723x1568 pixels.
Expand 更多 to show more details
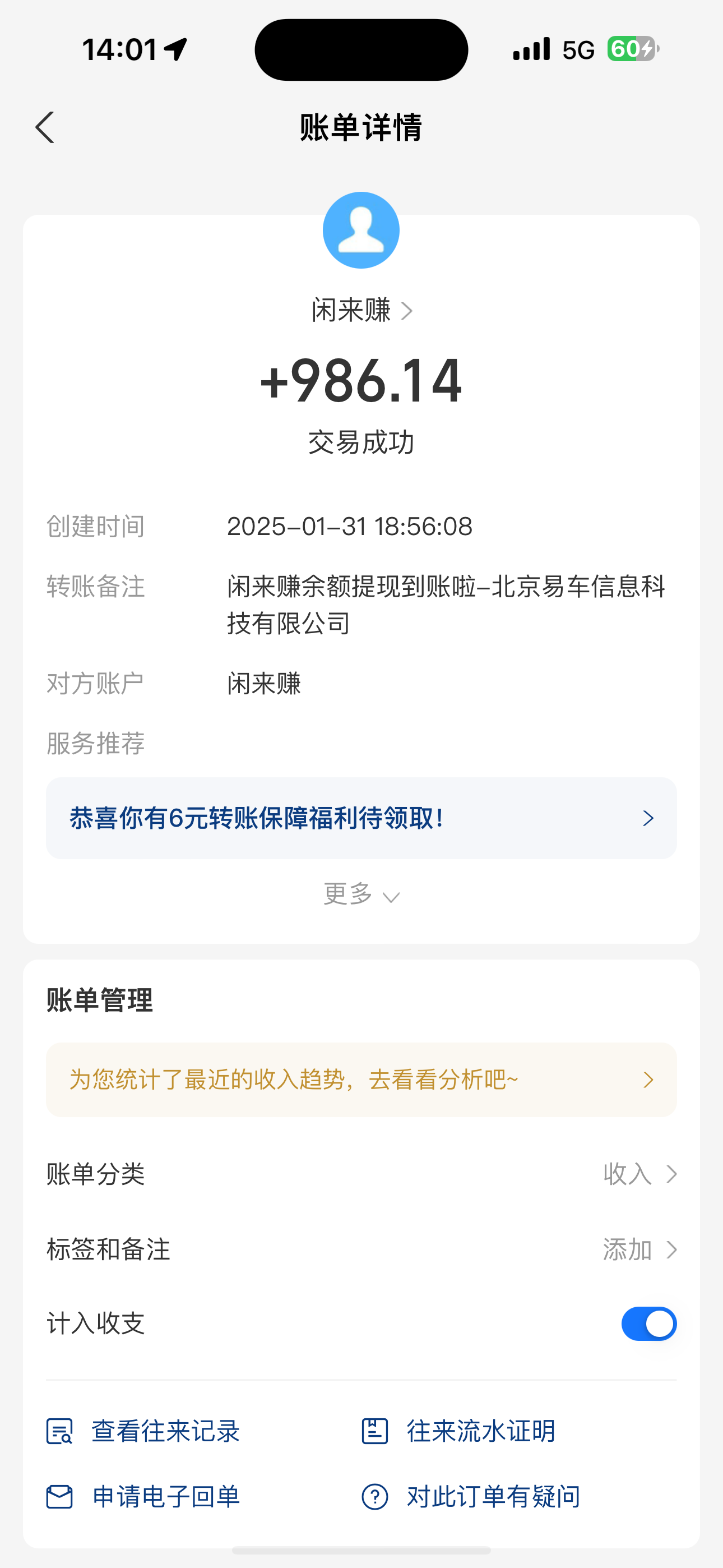coord(361,895)
